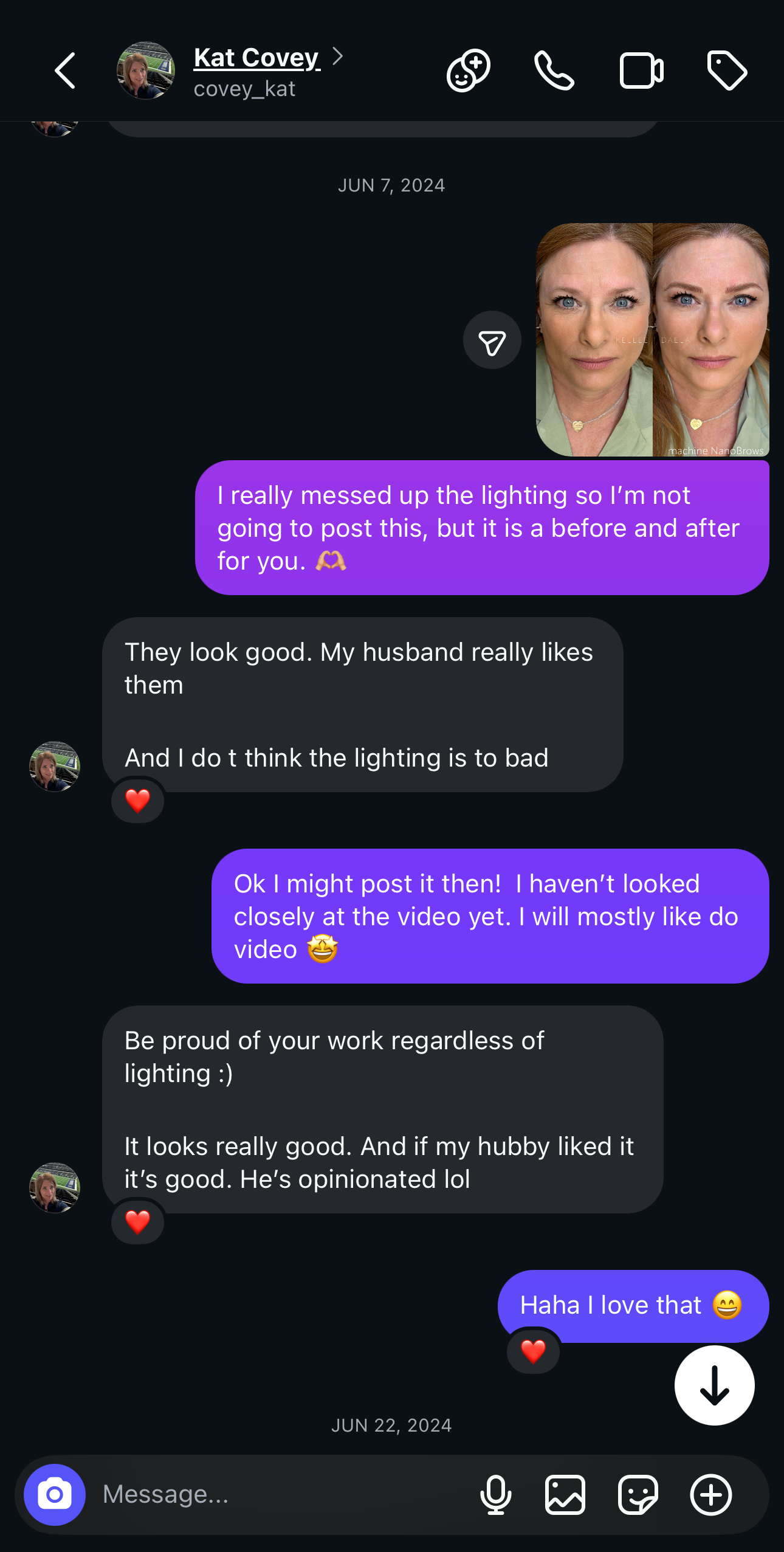Open more options with the plus icon
The width and height of the screenshot is (784, 1552).
click(710, 1494)
